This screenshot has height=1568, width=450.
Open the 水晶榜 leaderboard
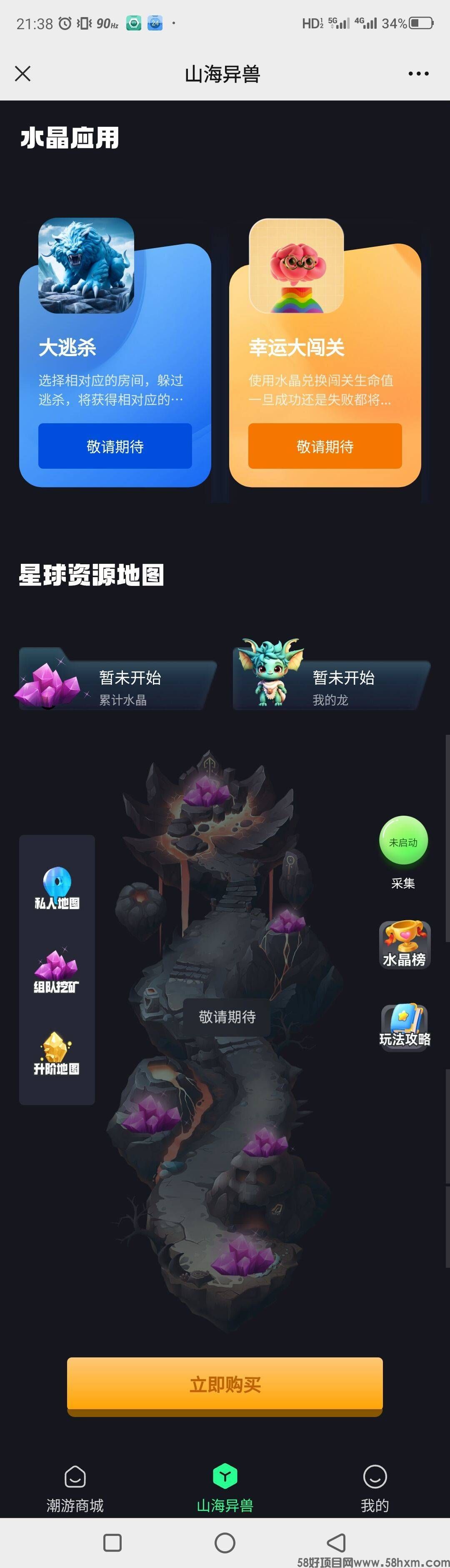point(405,944)
